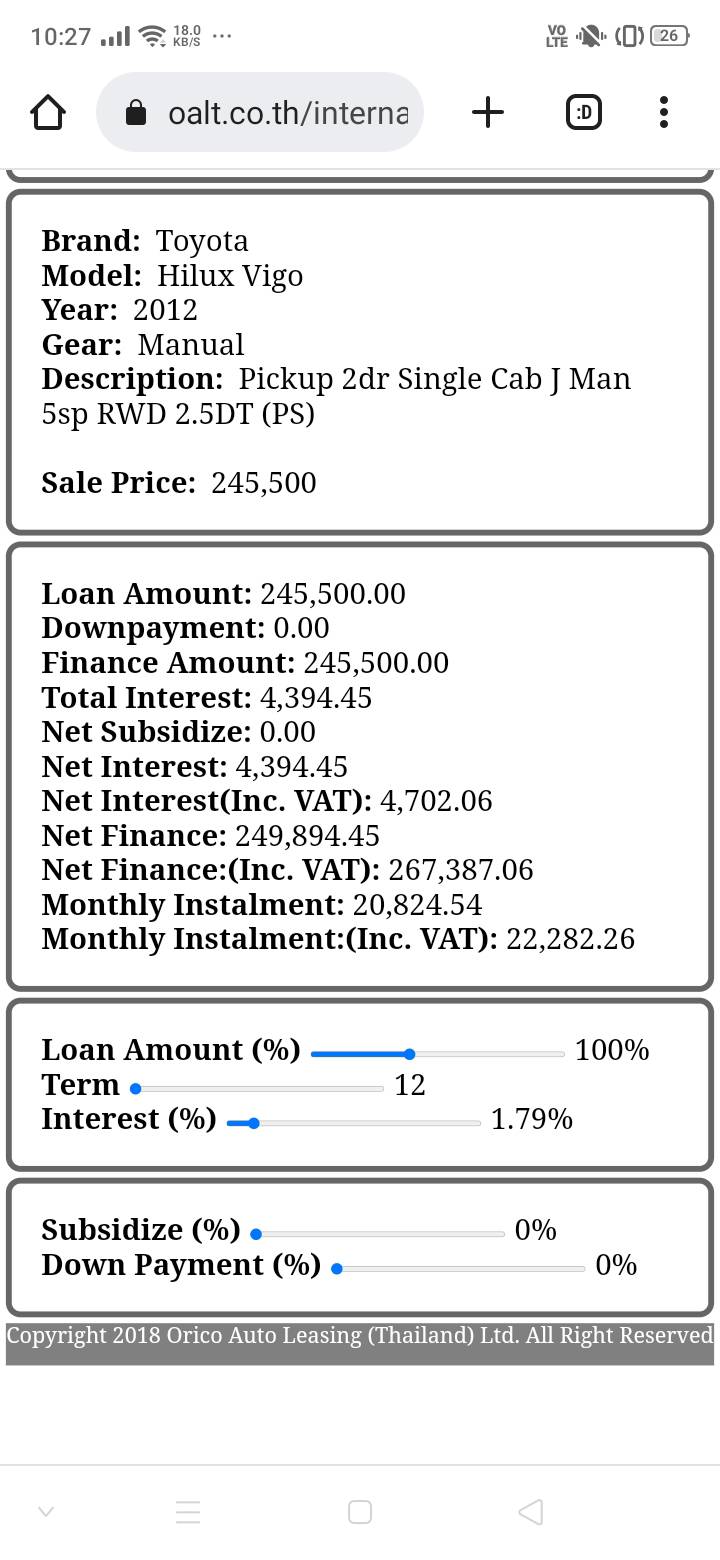The height and width of the screenshot is (1560, 720).
Task: Go to the browser home page
Action: [48, 113]
